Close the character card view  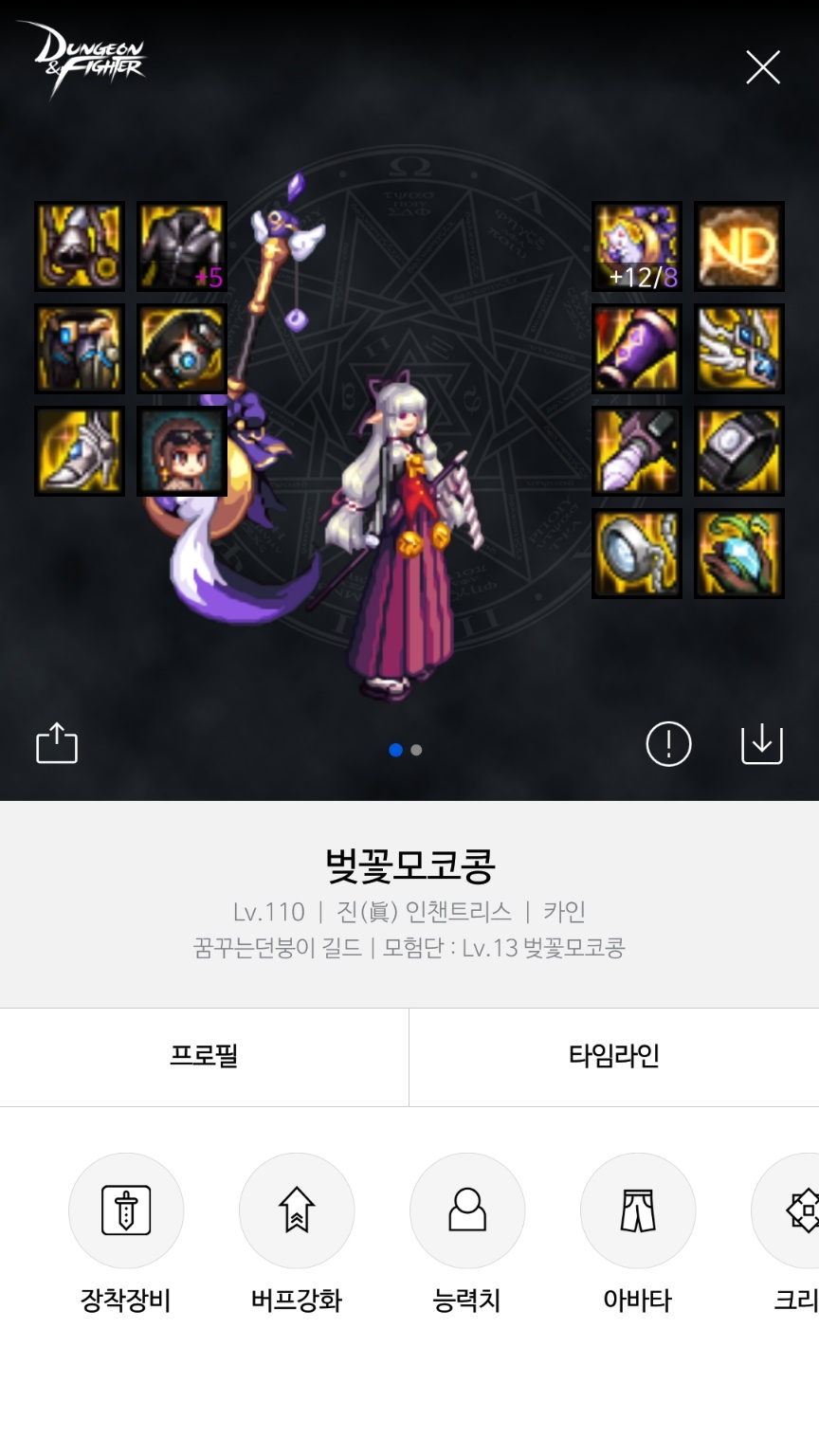(x=762, y=67)
